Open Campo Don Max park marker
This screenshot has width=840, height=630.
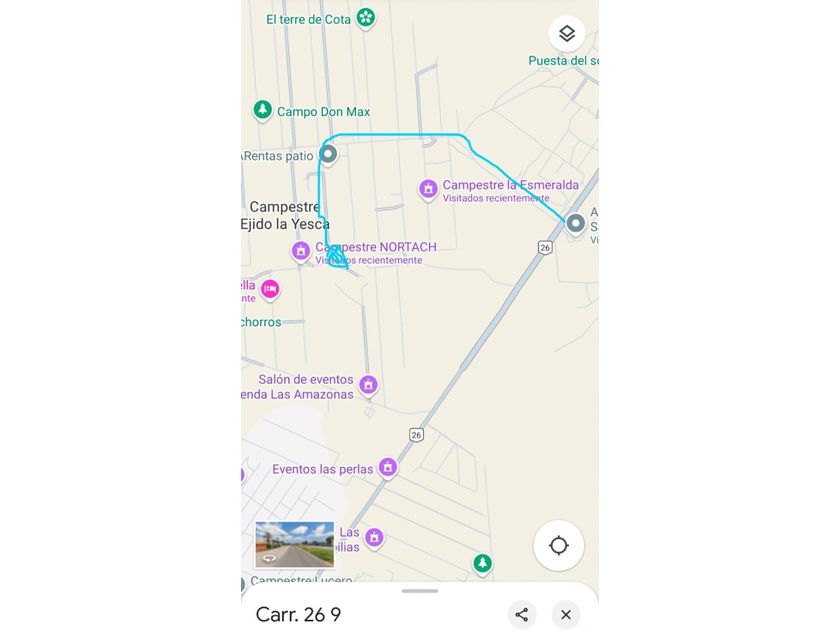(262, 110)
